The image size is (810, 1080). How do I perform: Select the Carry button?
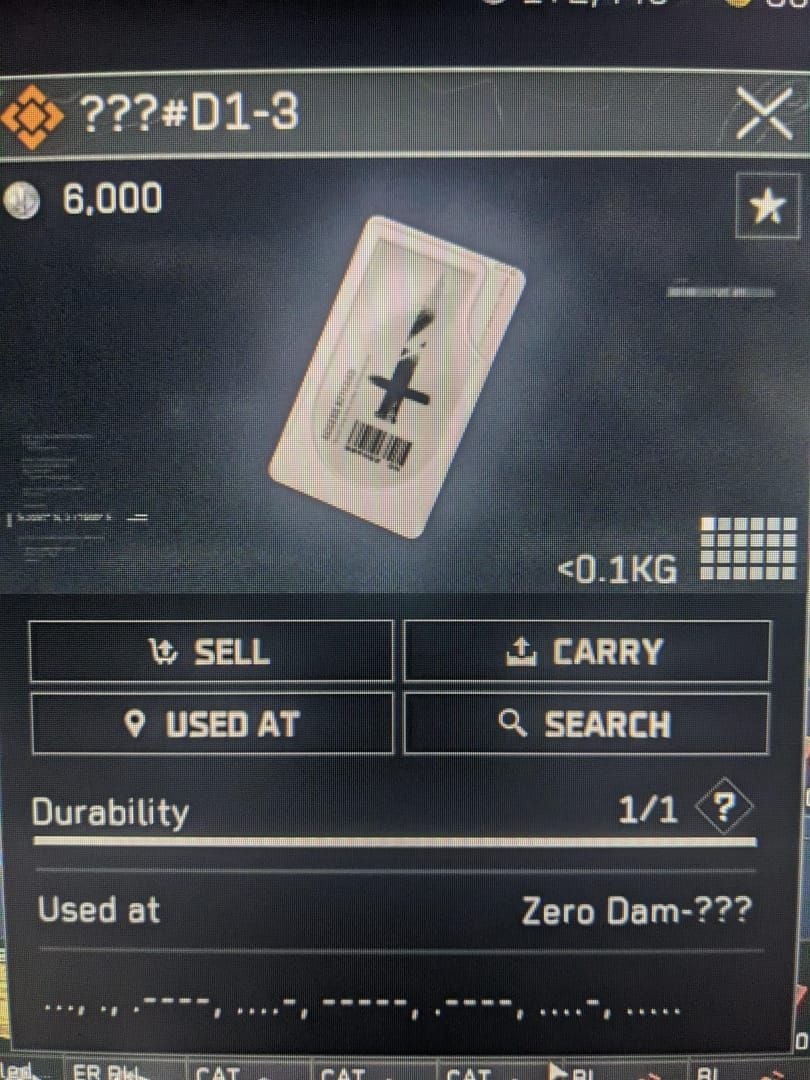tap(587, 652)
